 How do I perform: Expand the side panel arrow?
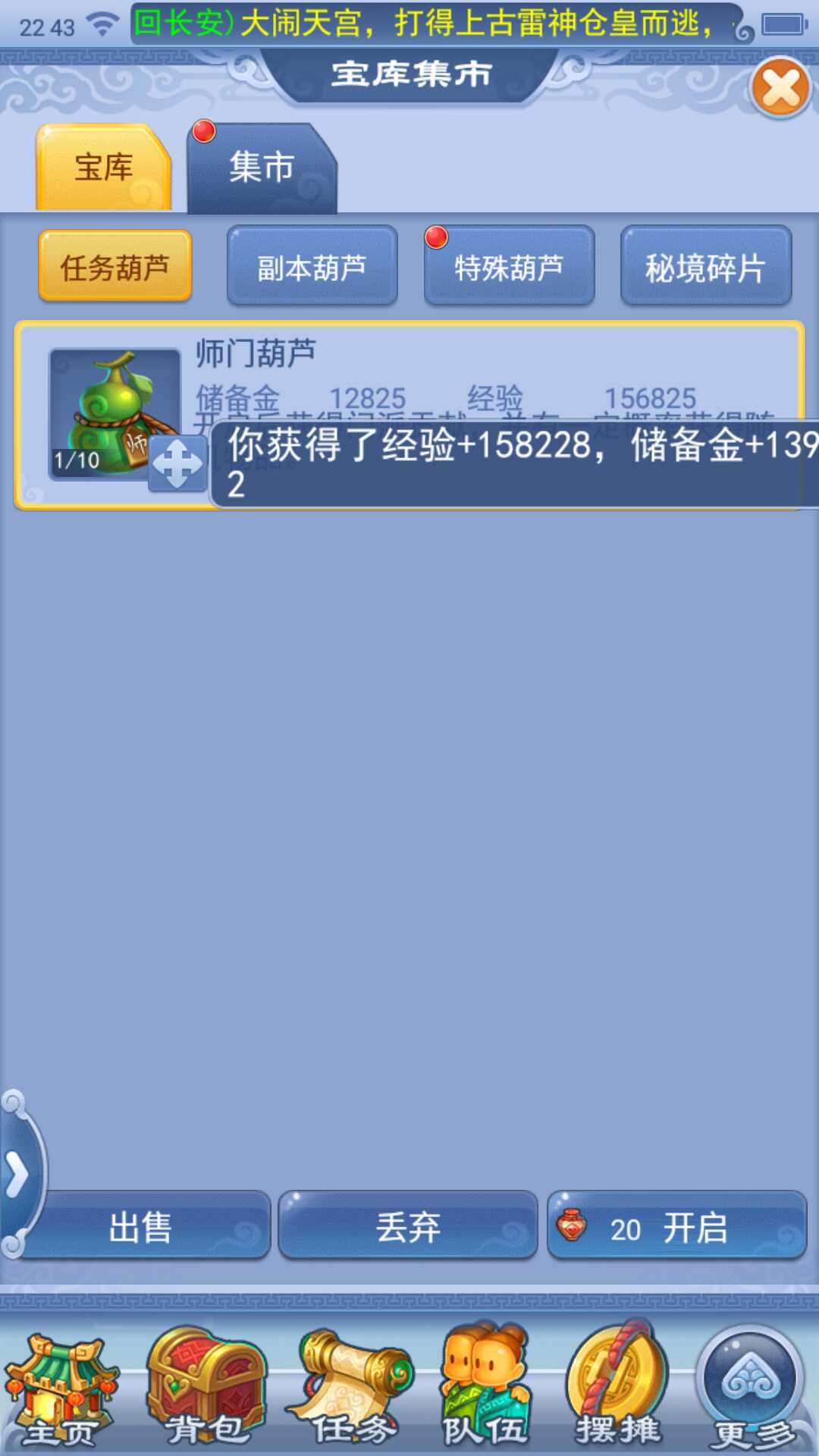click(x=17, y=1175)
